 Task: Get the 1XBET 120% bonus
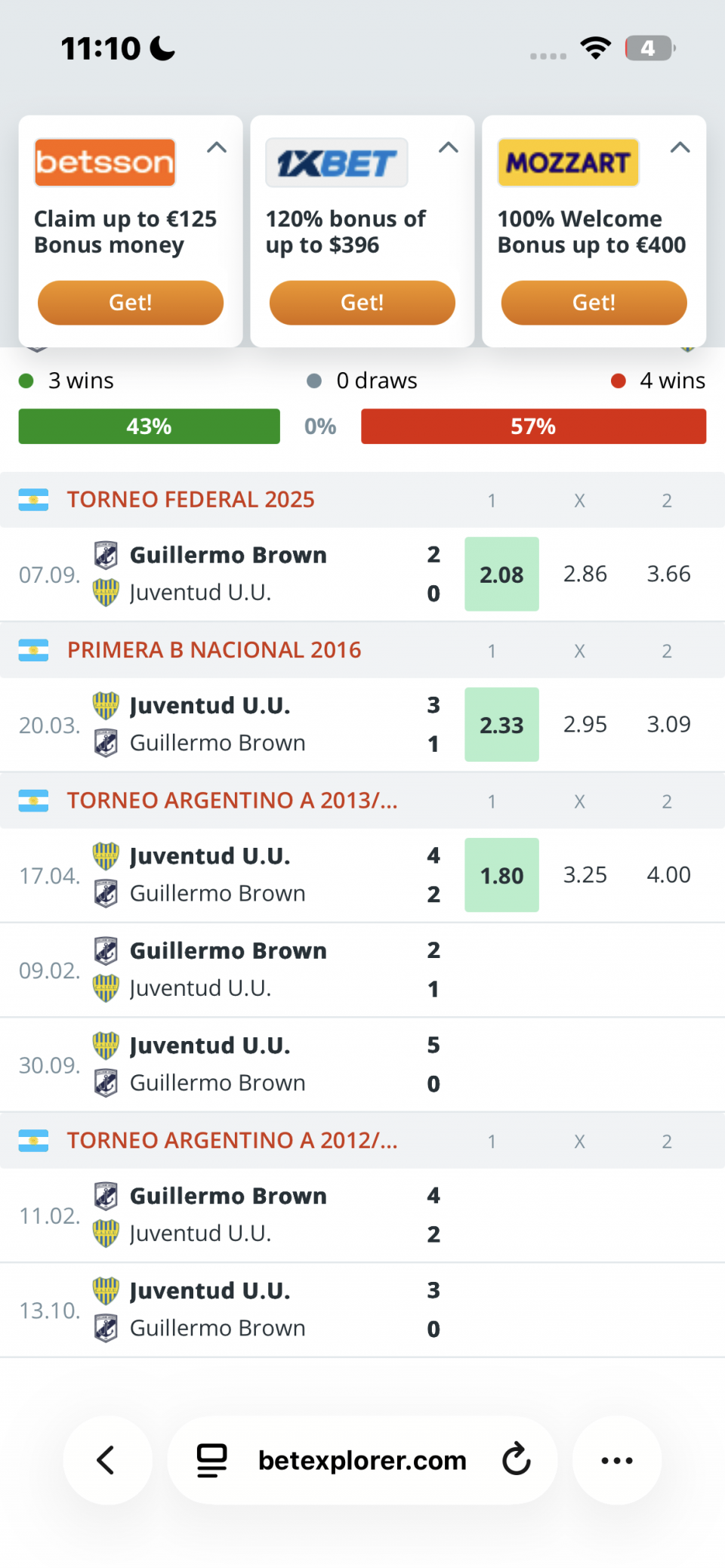point(362,303)
